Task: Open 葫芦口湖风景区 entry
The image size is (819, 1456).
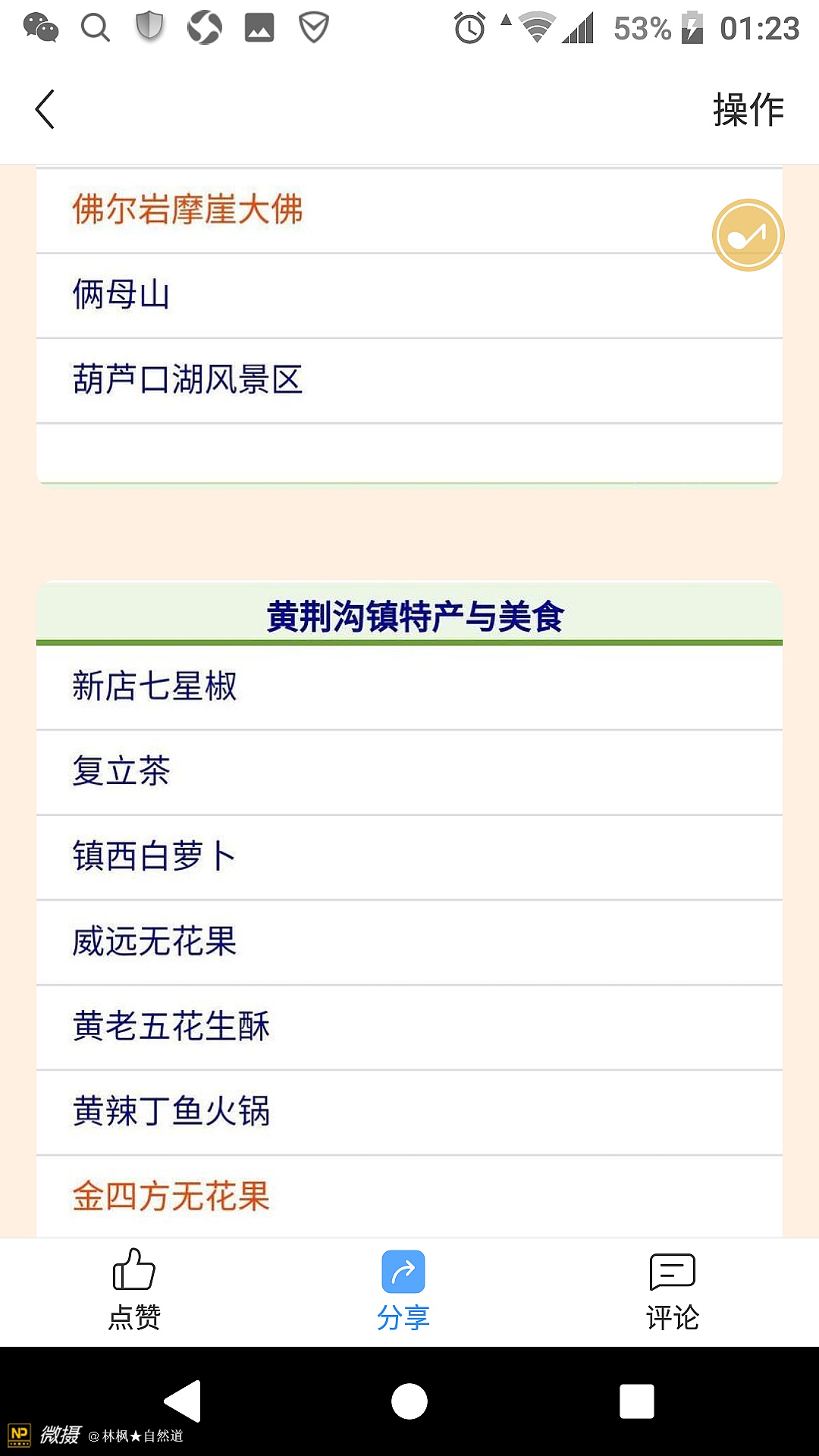Action: coord(187,380)
